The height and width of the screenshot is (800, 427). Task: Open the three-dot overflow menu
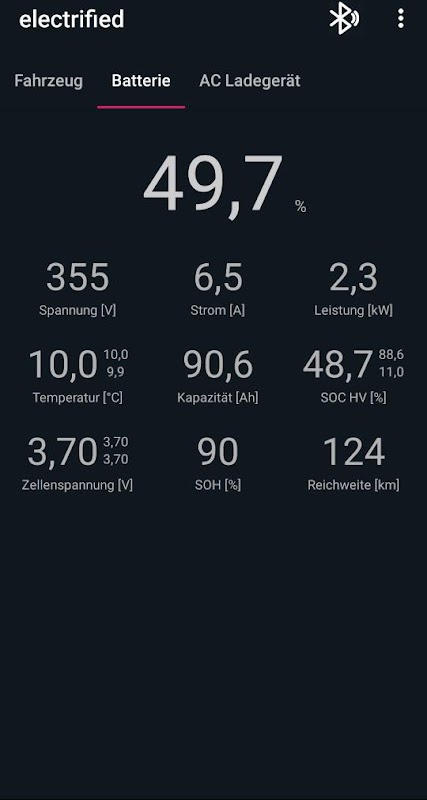click(x=401, y=18)
